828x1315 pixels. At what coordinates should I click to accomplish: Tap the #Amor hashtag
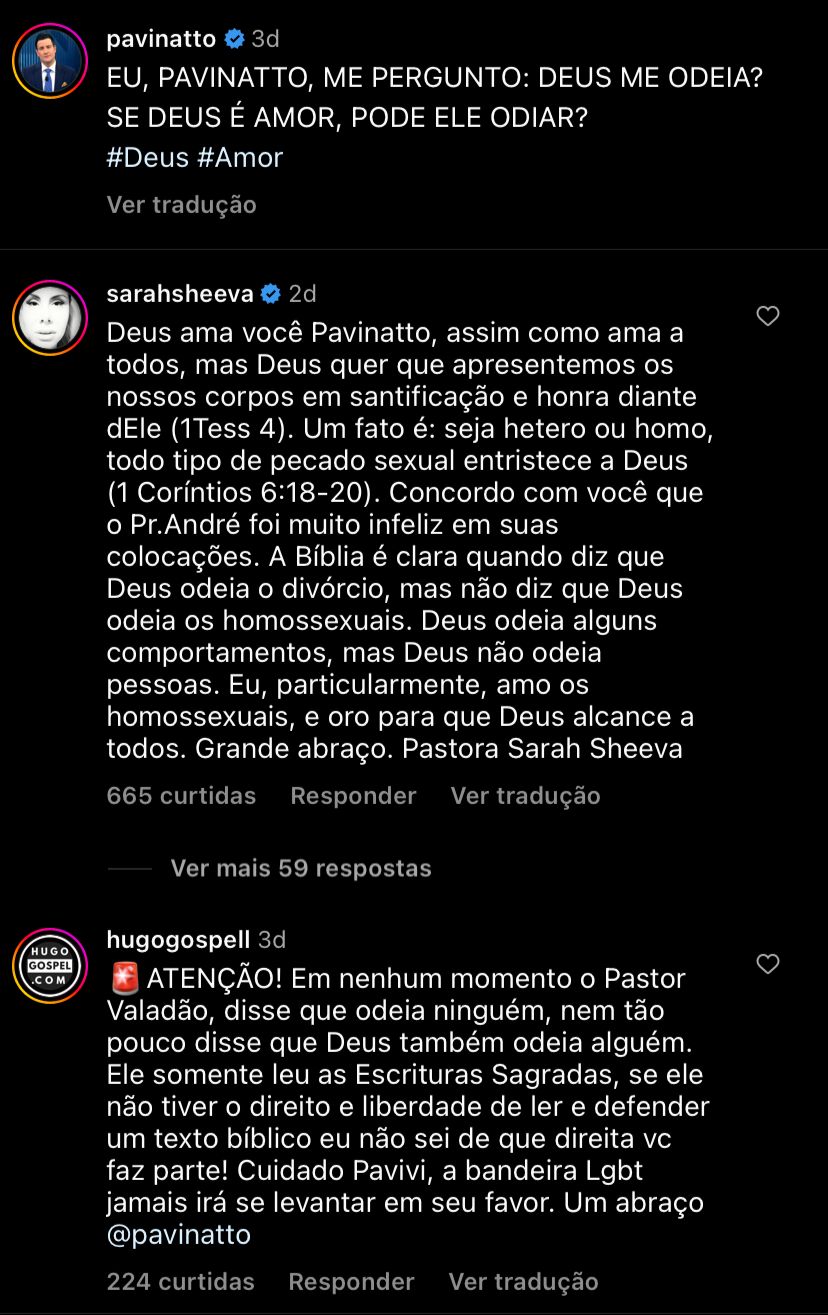pos(240,157)
